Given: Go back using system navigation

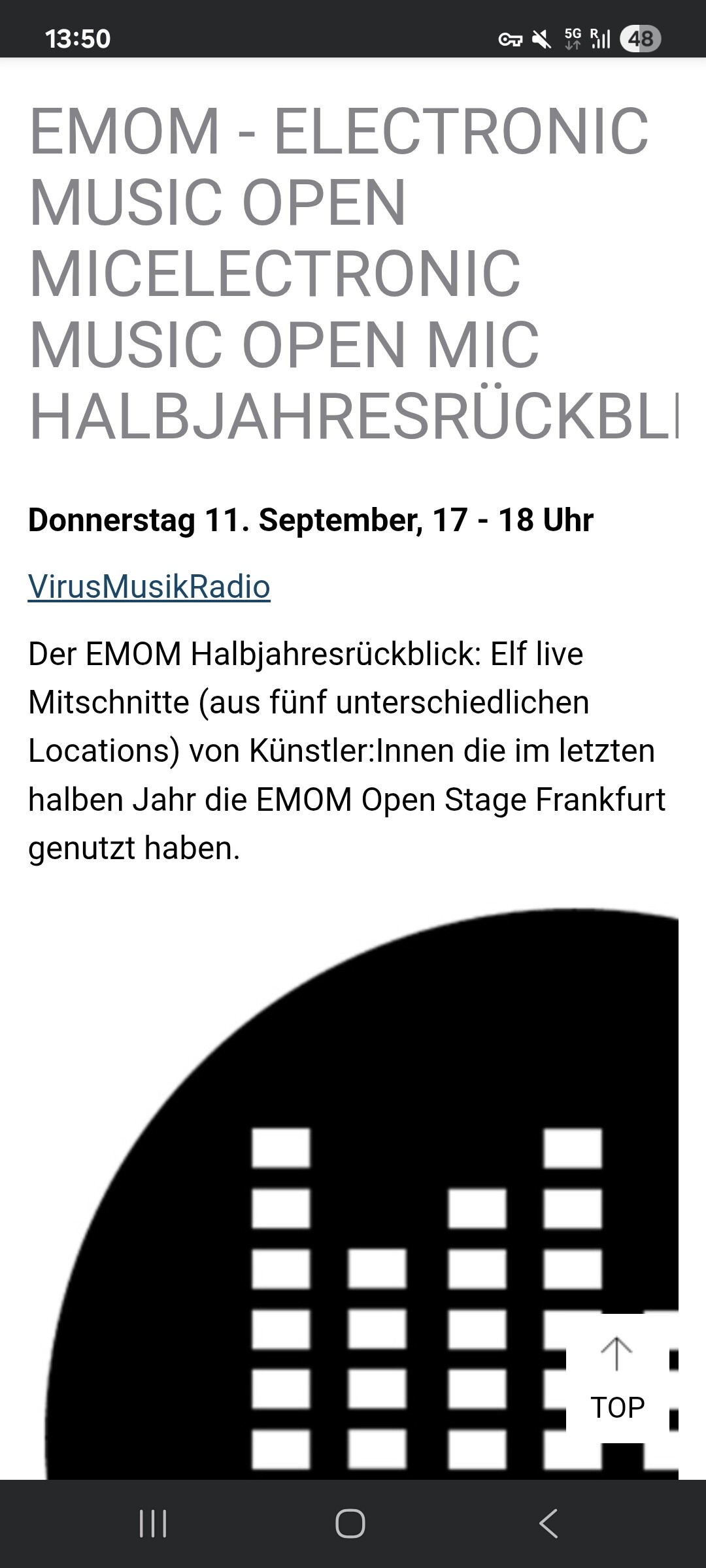Looking at the screenshot, I should 548,1524.
